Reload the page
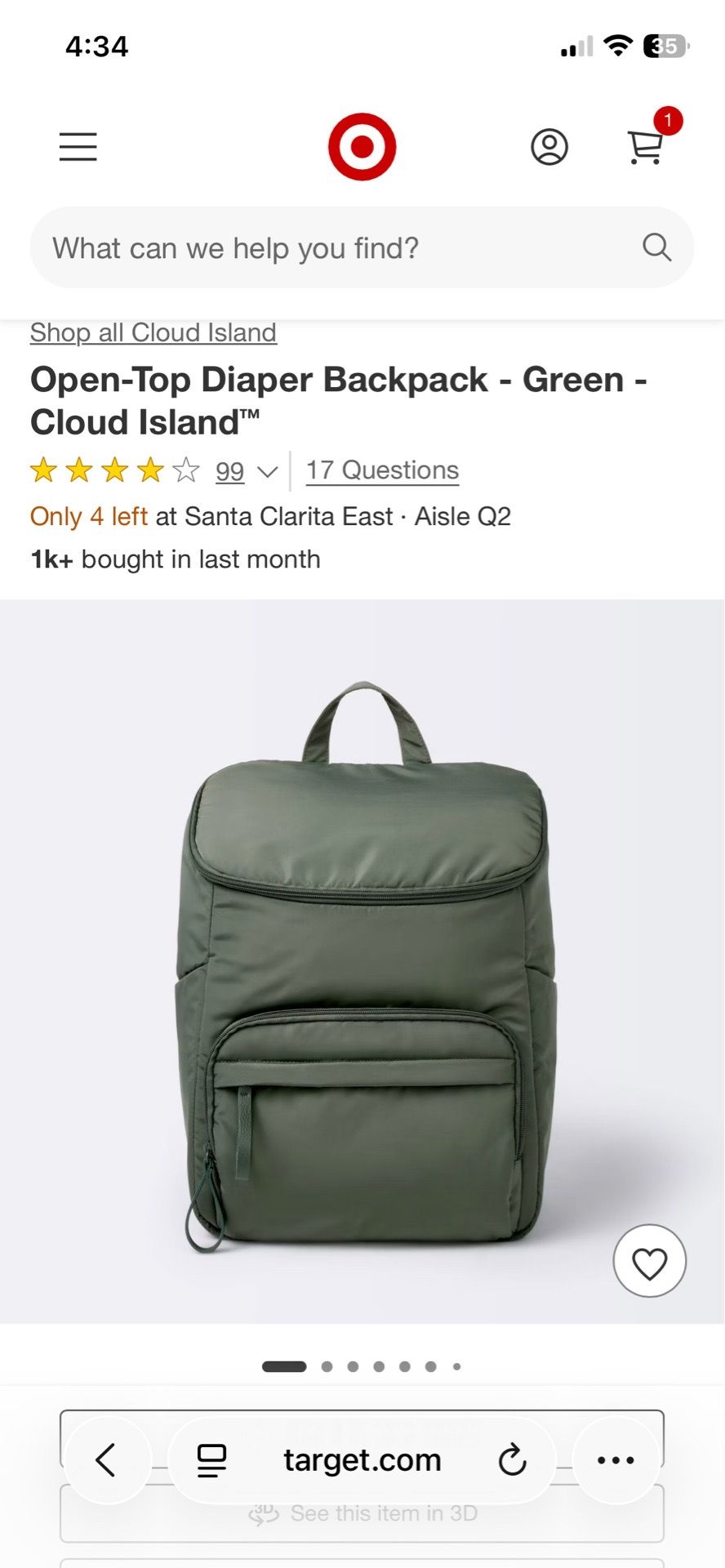 [512, 1460]
